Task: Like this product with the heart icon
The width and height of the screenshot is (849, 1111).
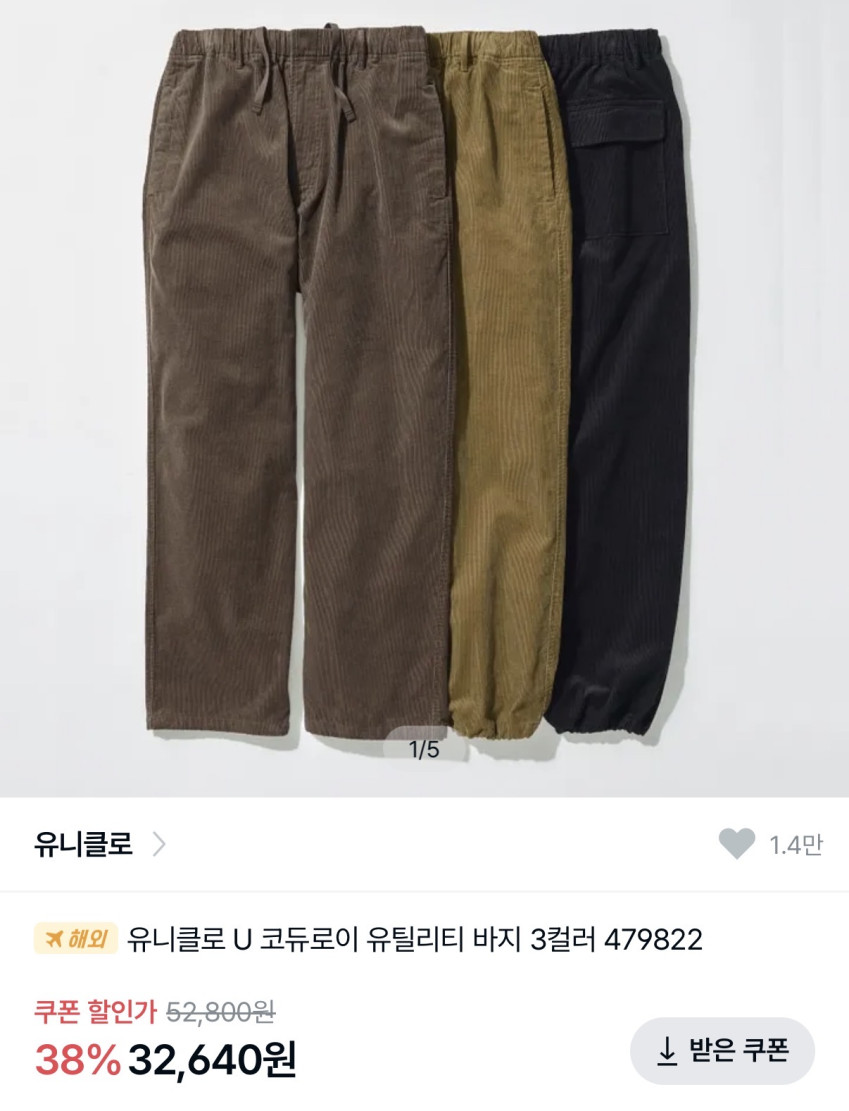Action: [x=736, y=844]
